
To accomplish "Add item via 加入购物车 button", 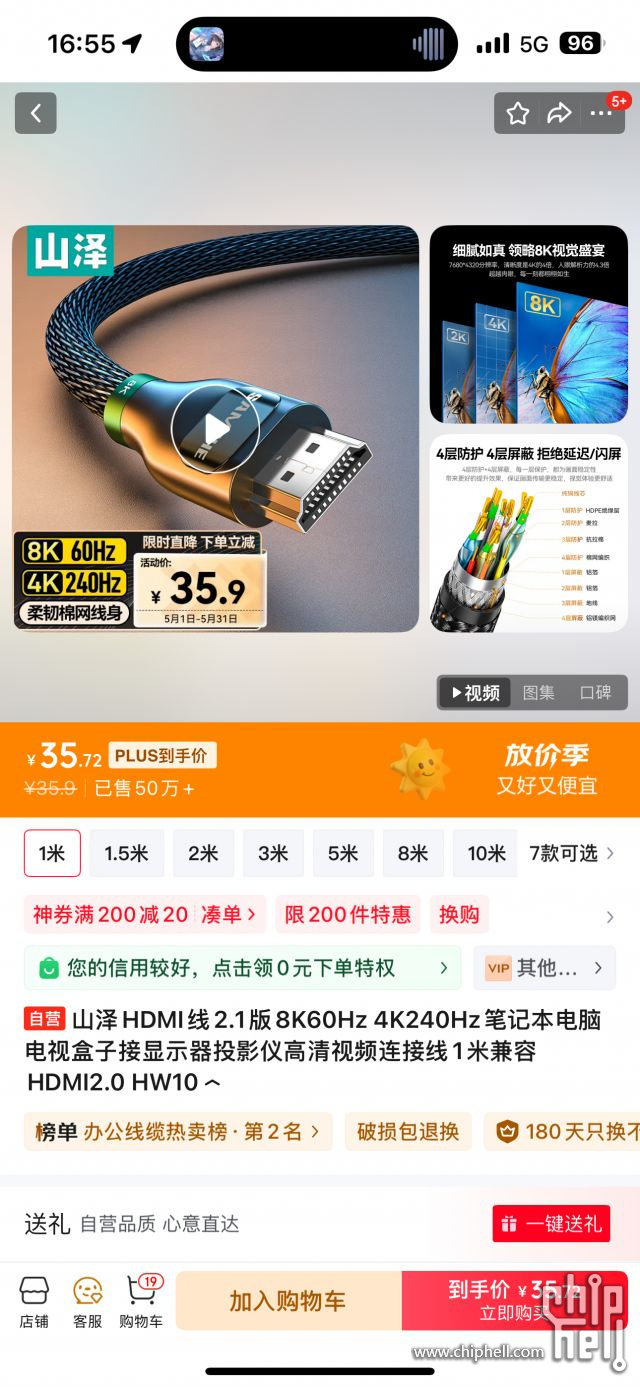I will click(288, 1301).
